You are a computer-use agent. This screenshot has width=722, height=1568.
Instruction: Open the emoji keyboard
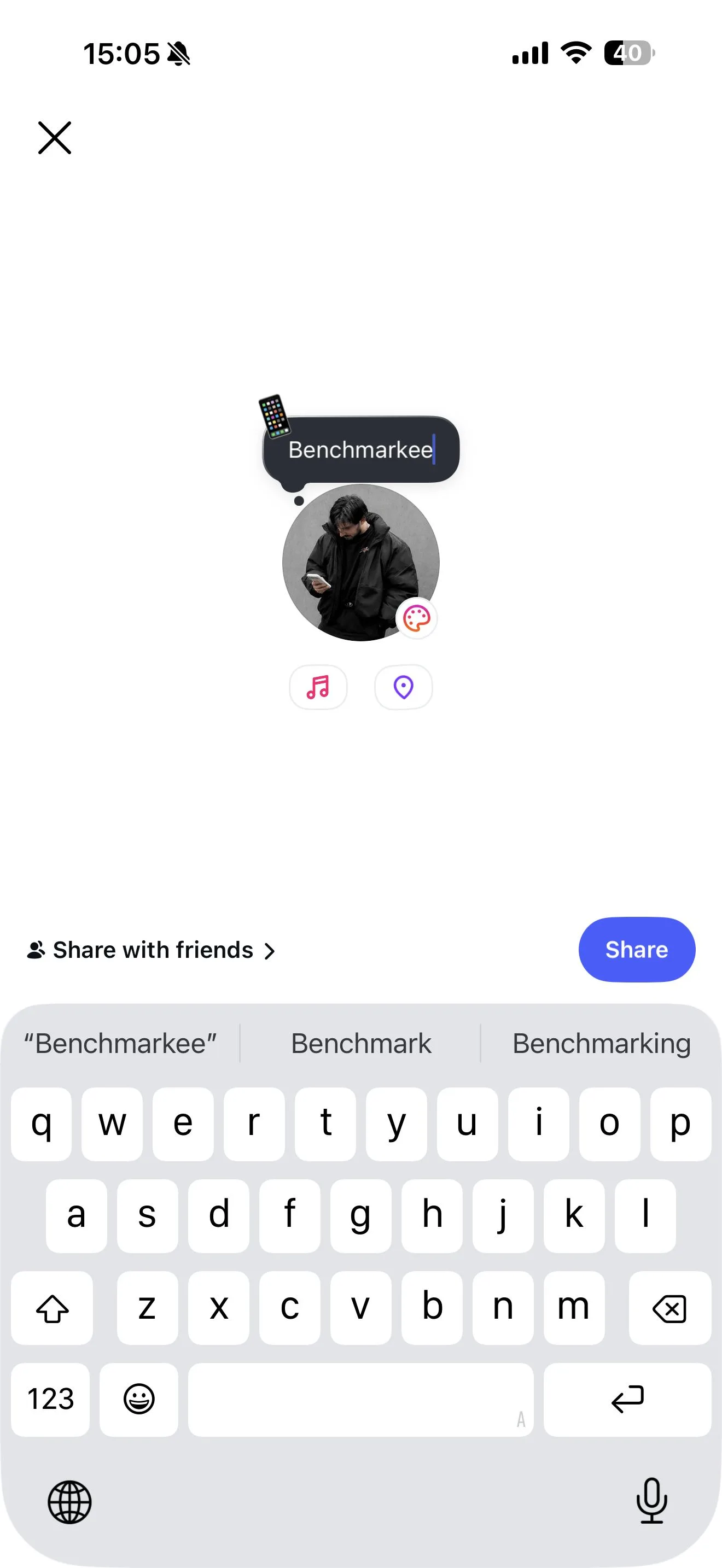point(139,1400)
